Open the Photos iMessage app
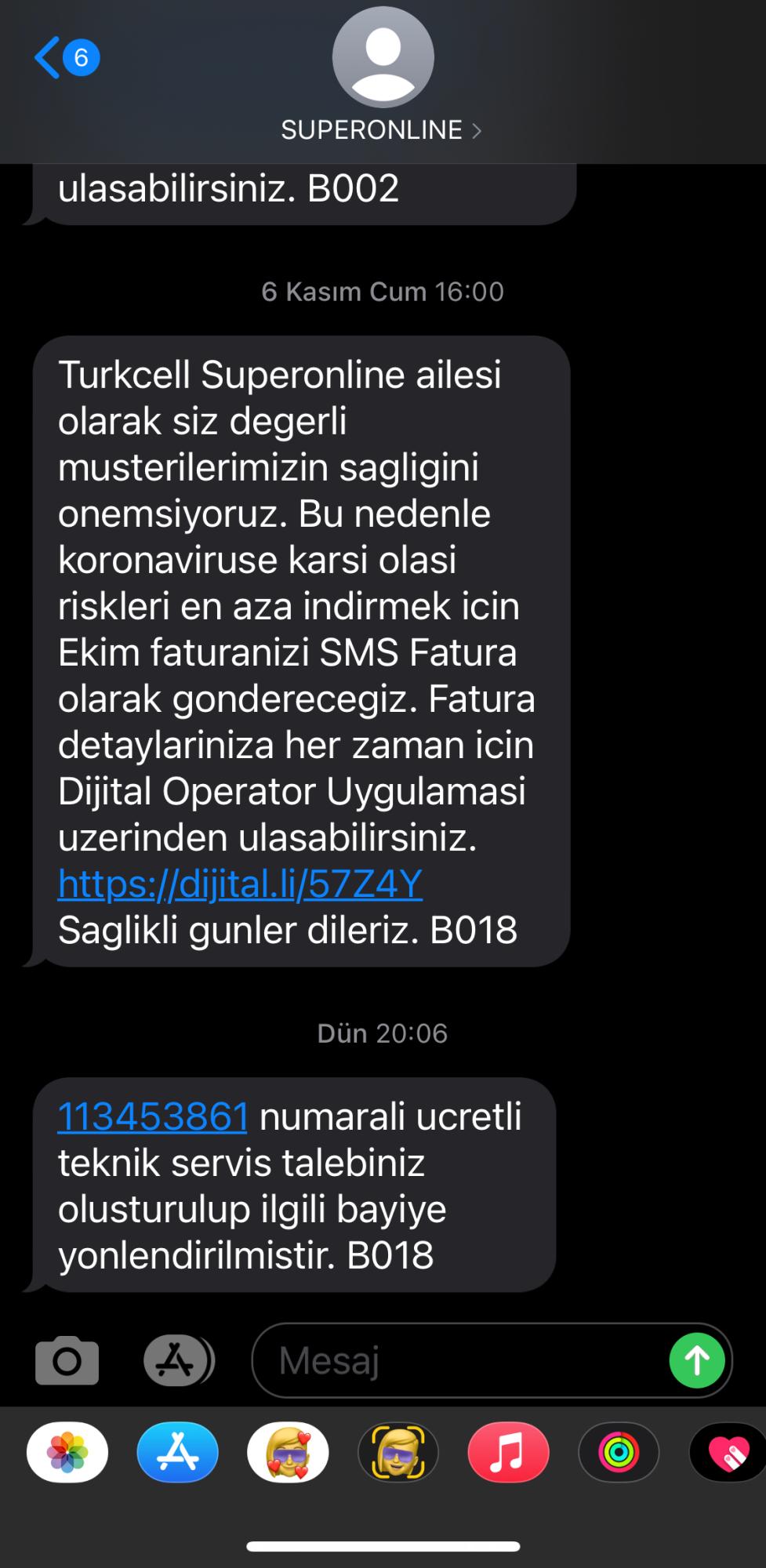The width and height of the screenshot is (766, 1568). 67,1452
